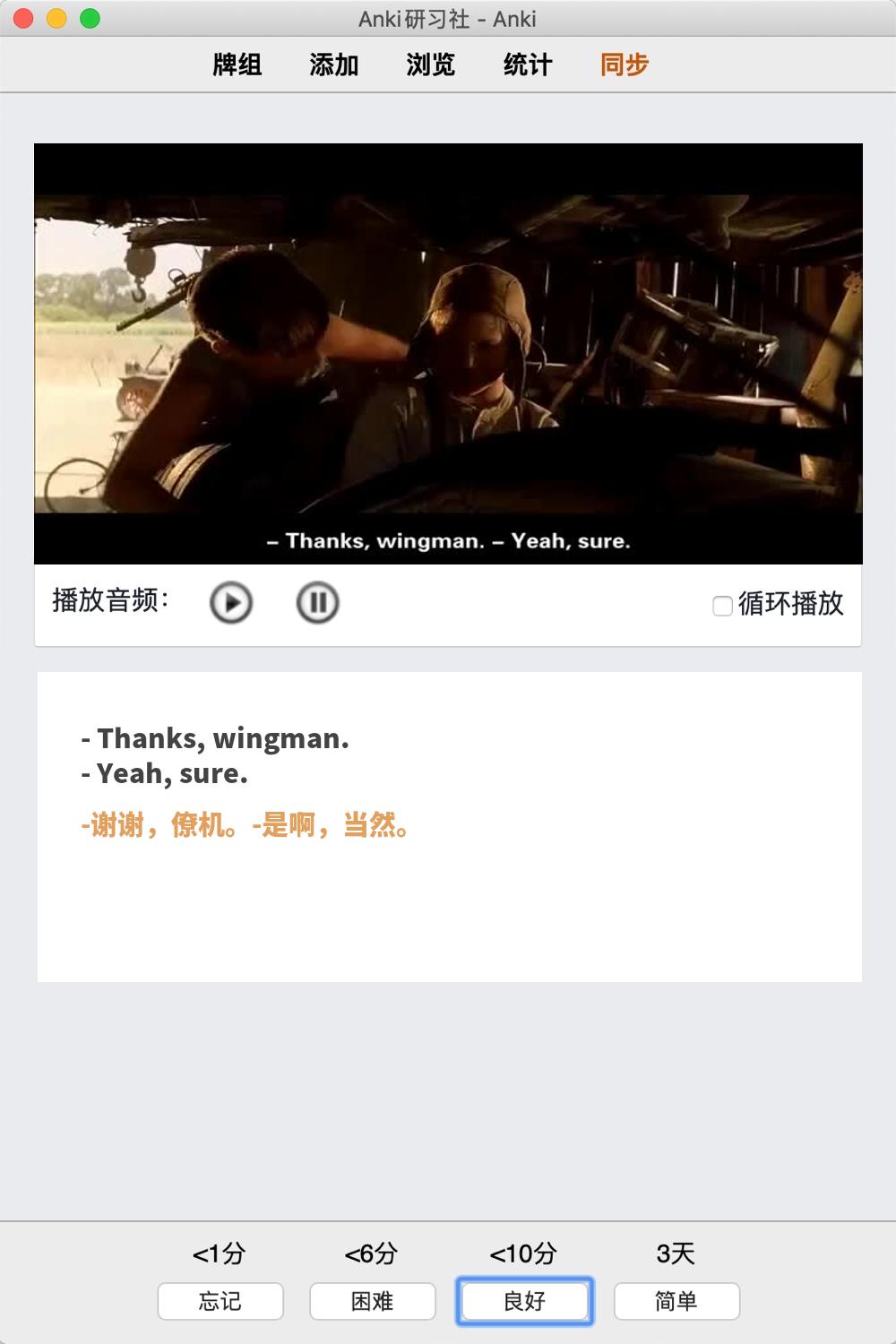Image resolution: width=896 pixels, height=1344 pixels.
Task: Open the 浏览 card browser
Action: 431,65
